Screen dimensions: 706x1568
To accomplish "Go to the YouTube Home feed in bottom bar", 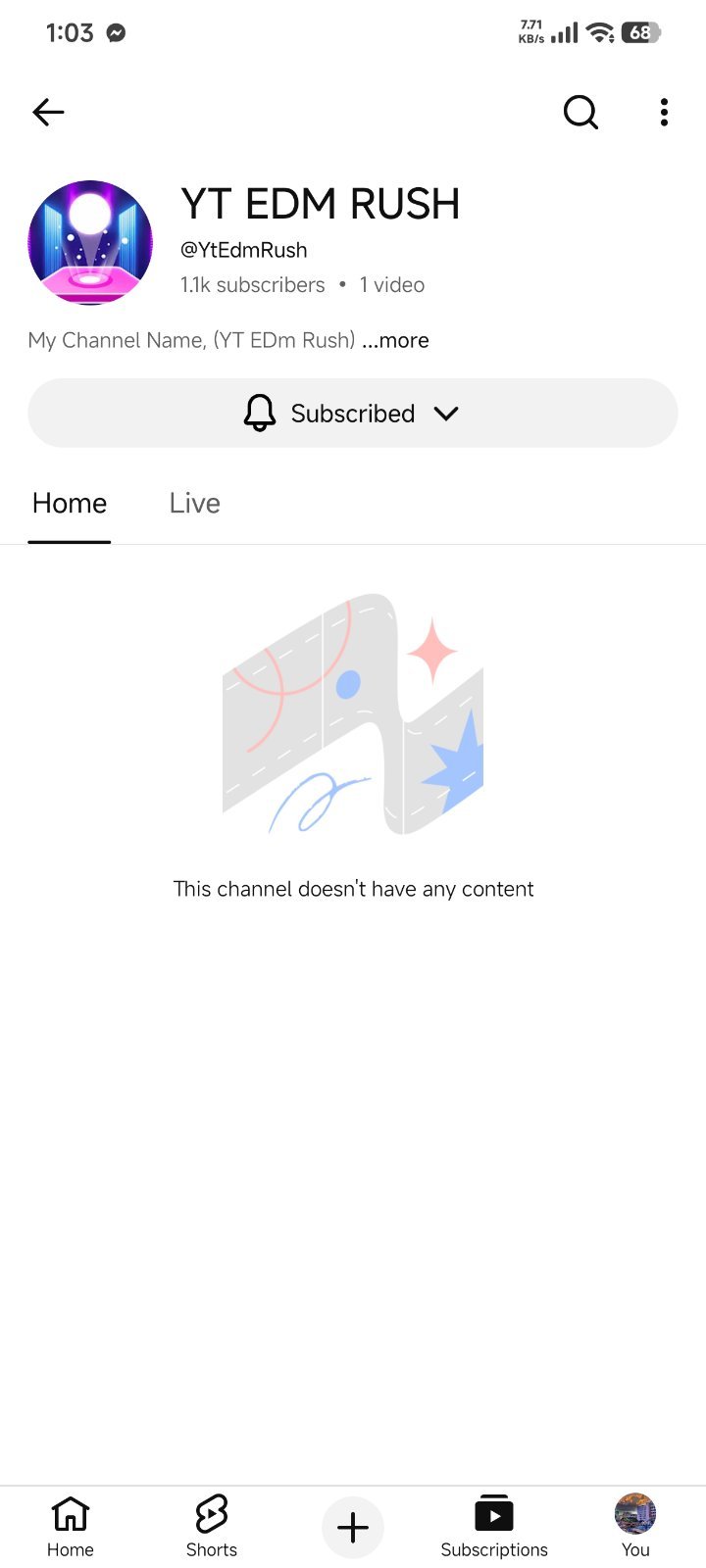I will [71, 1527].
